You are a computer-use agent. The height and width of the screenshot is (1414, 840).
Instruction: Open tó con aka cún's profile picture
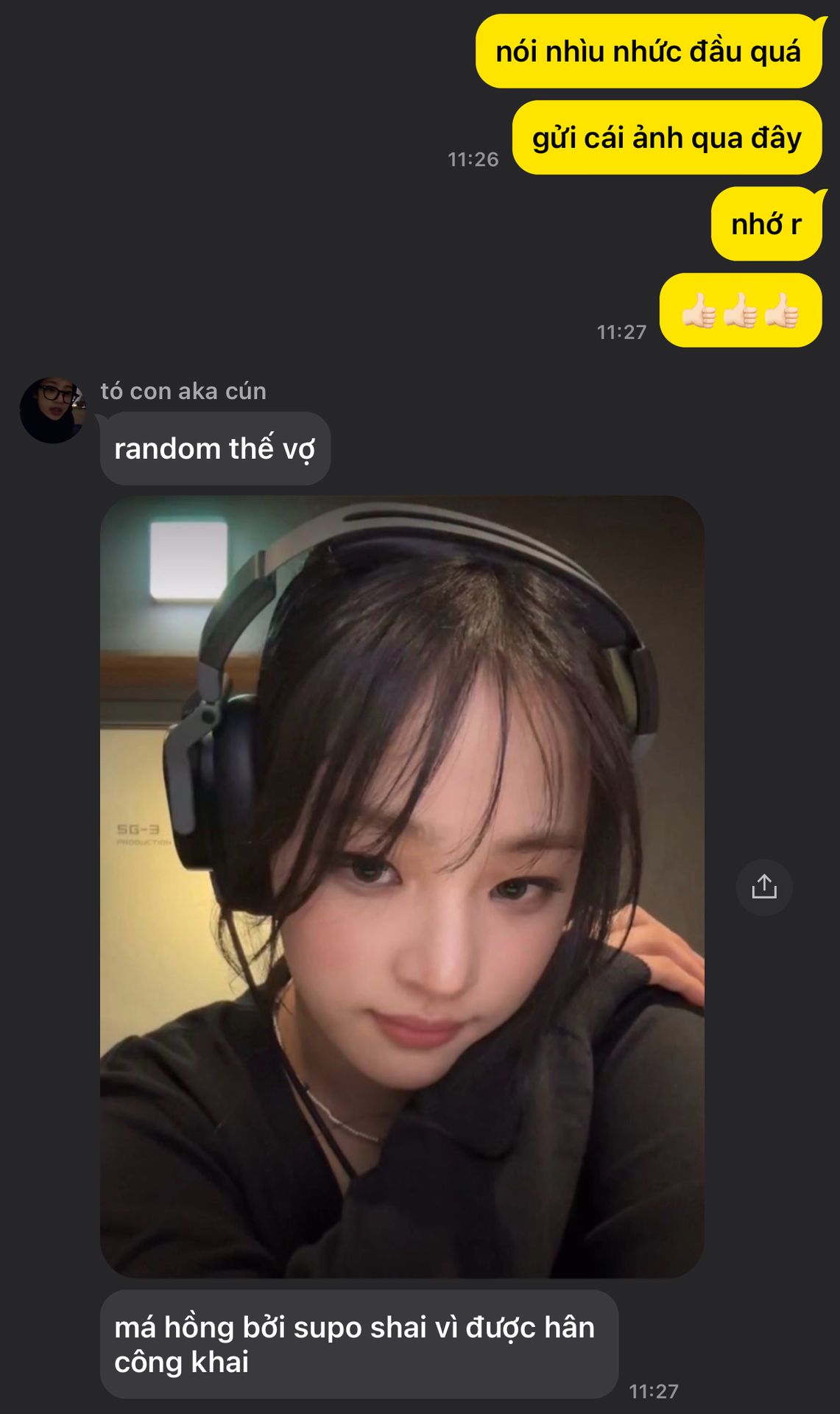tap(52, 410)
